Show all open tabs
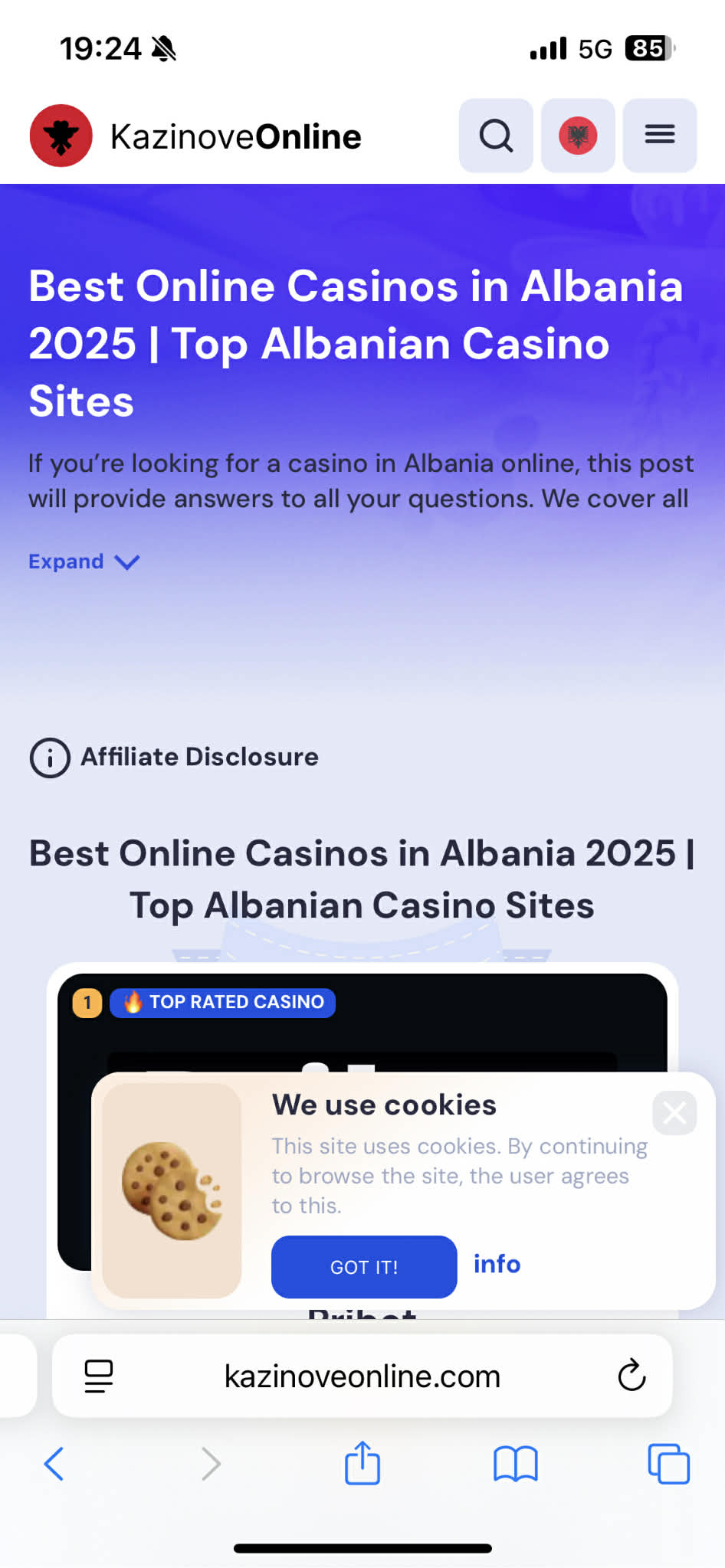This screenshot has width=725, height=1568. (668, 1464)
